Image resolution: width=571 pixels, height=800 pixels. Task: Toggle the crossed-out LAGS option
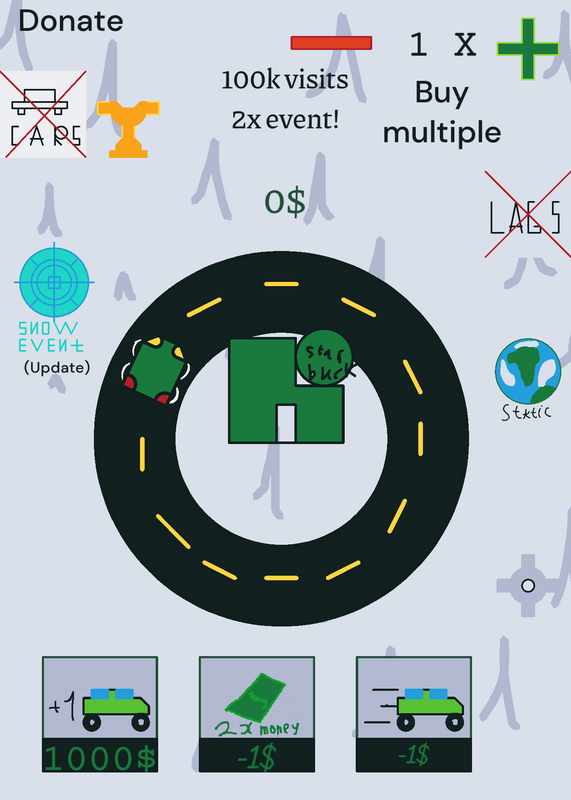[528, 214]
